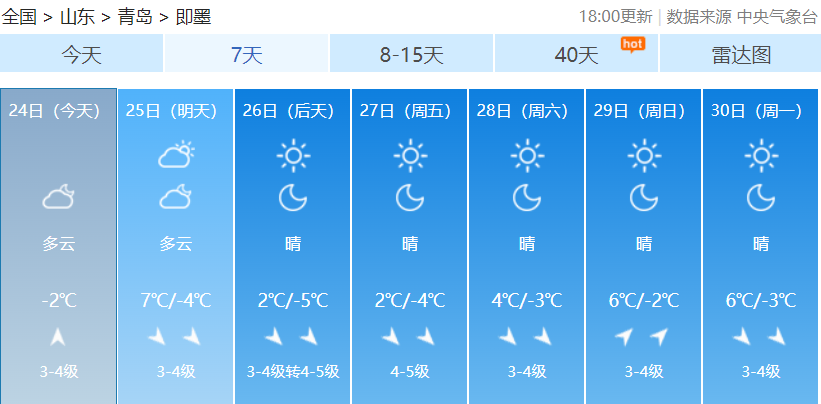
Task: Switch to the 今天 forecast tab
Action: (x=81, y=53)
